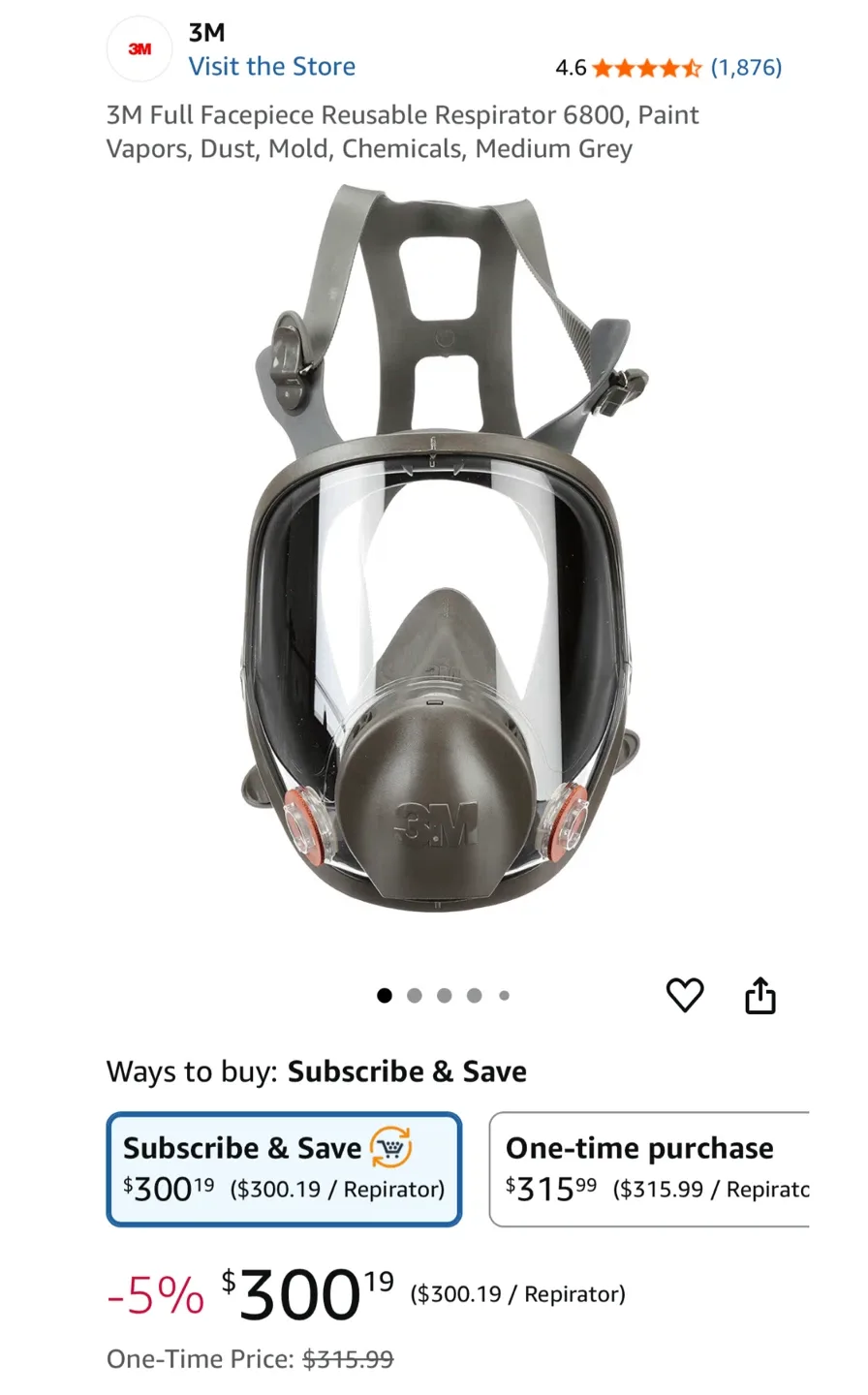Select the Subscribe & Save option
Image resolution: width=868 pixels, height=1395 pixels.
(284, 1169)
